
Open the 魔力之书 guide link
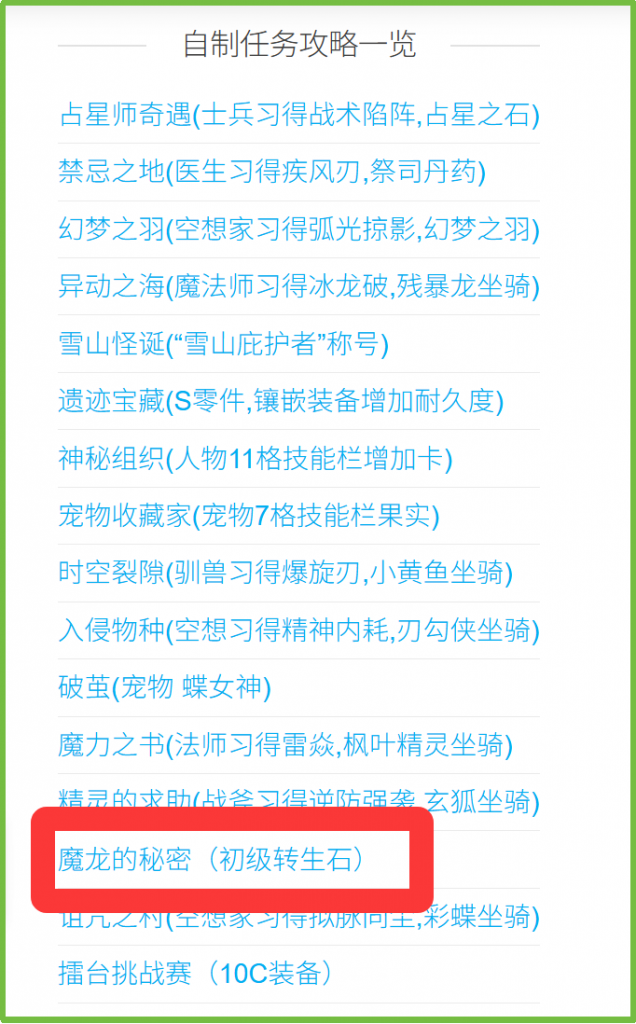click(285, 745)
